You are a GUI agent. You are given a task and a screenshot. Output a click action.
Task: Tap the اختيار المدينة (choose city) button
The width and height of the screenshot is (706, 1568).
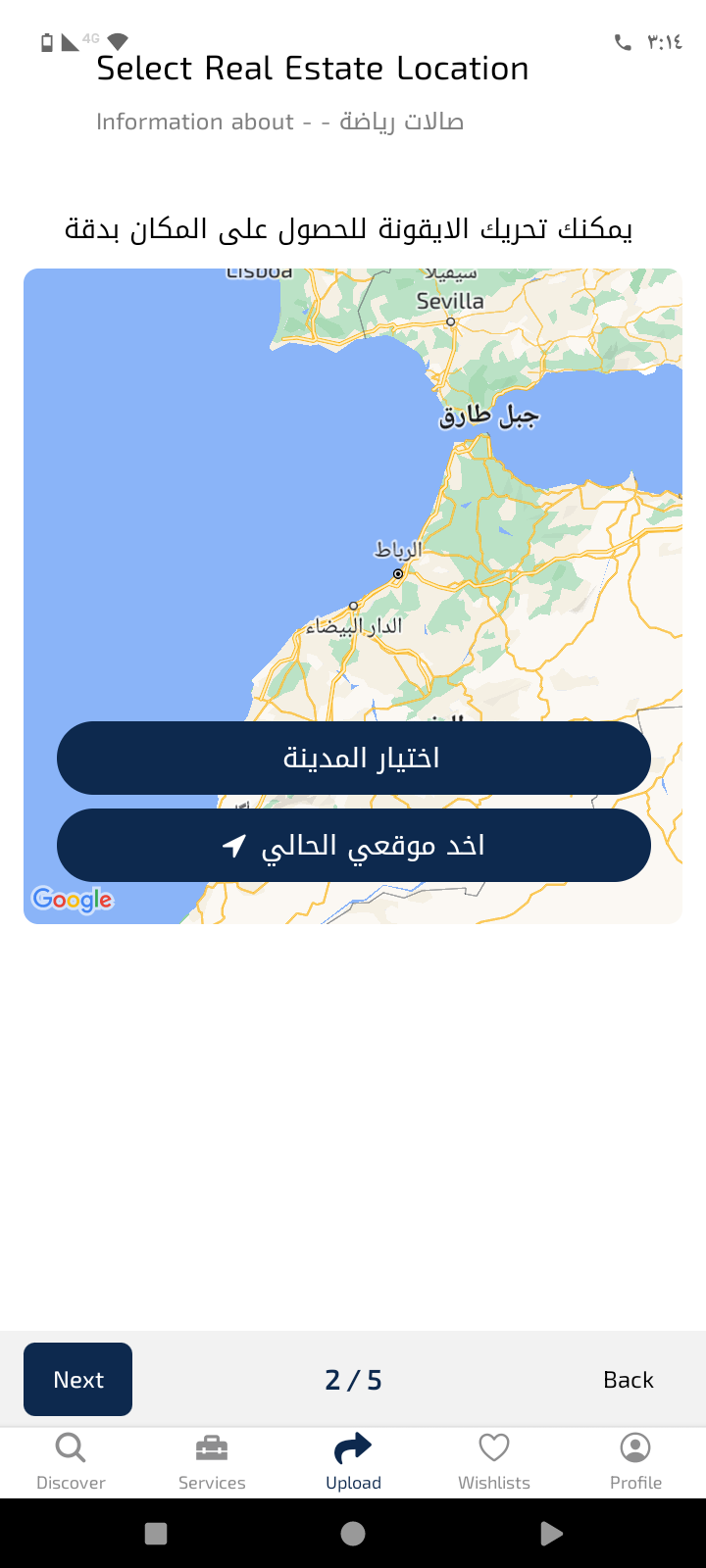[353, 758]
